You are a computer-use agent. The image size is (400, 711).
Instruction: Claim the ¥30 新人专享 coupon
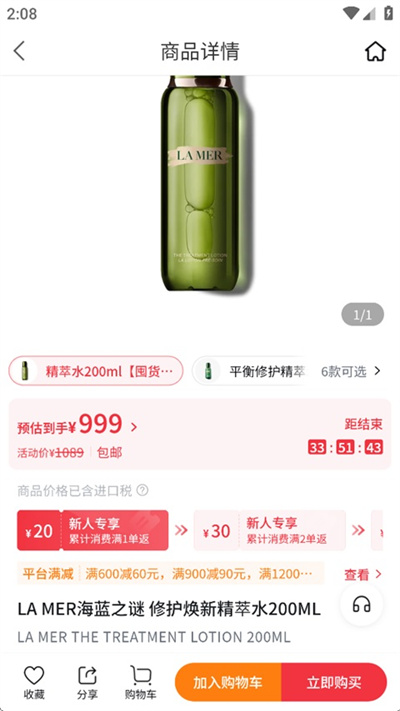(x=270, y=530)
